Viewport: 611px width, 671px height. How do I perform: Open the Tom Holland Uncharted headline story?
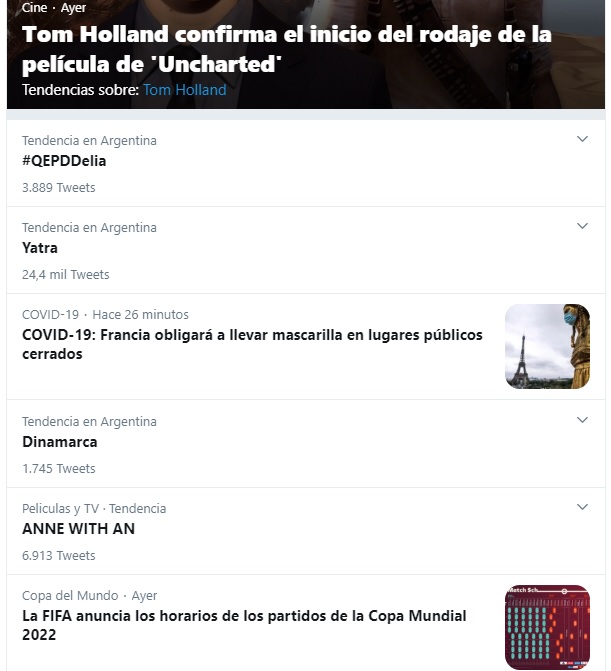(286, 49)
